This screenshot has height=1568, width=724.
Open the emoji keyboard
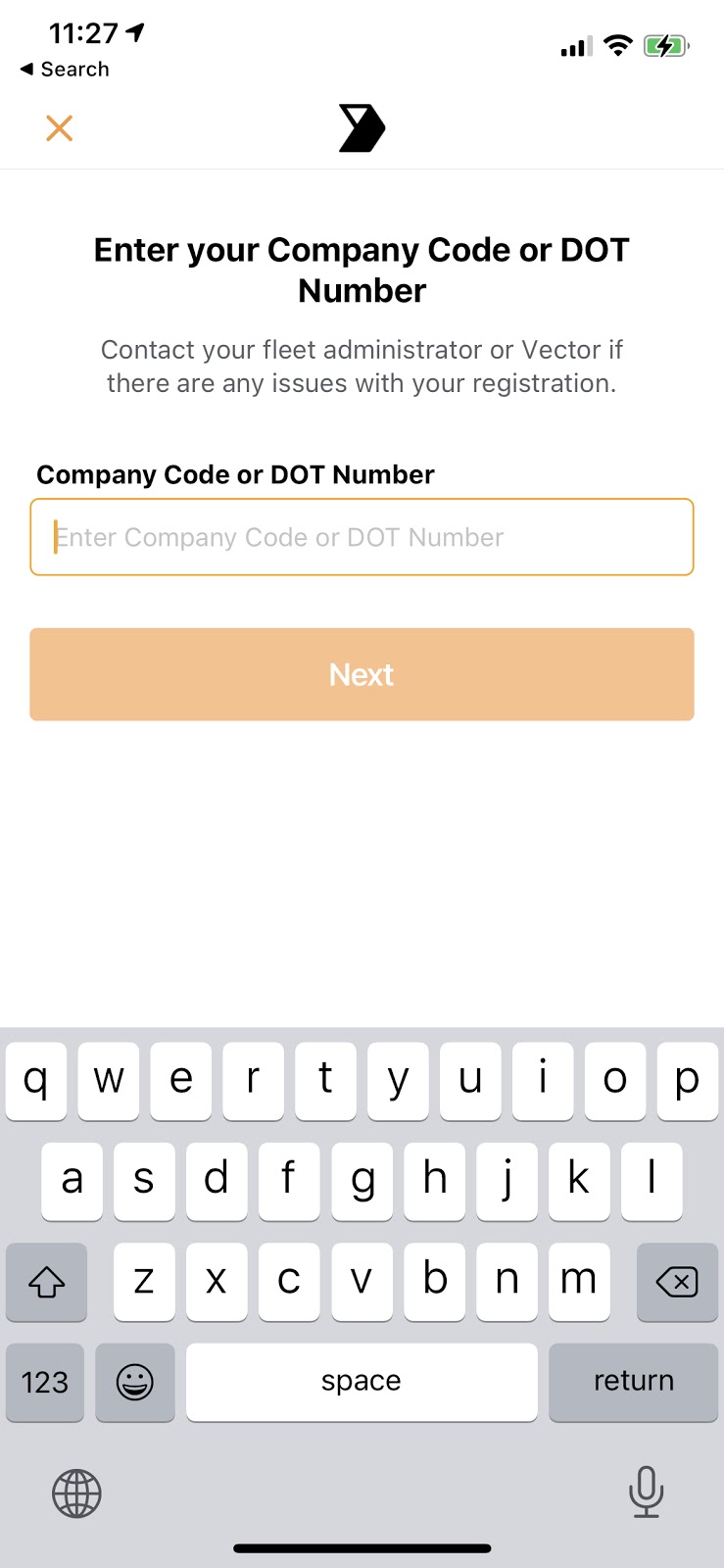point(135,1382)
